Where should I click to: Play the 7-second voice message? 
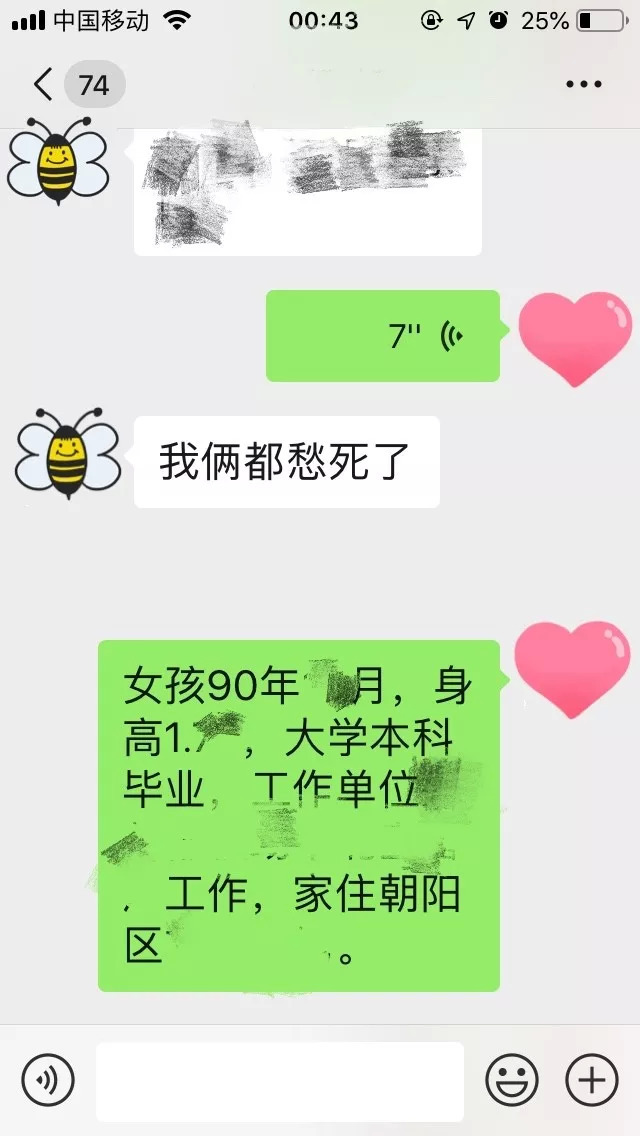[382, 336]
